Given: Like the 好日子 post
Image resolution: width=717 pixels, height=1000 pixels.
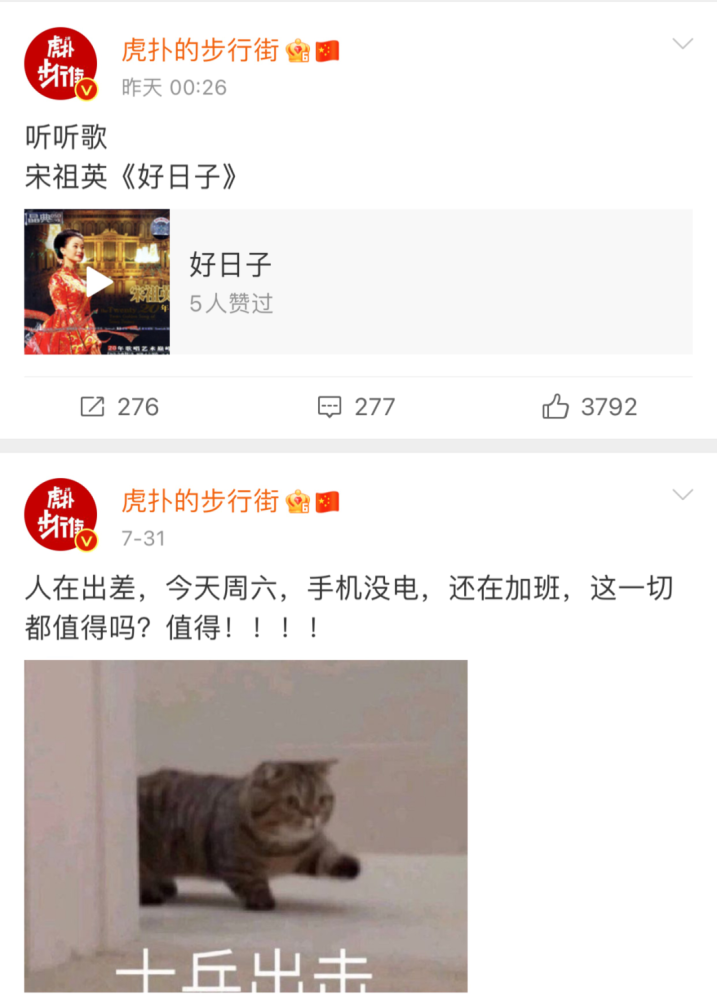Looking at the screenshot, I should pos(589,407).
